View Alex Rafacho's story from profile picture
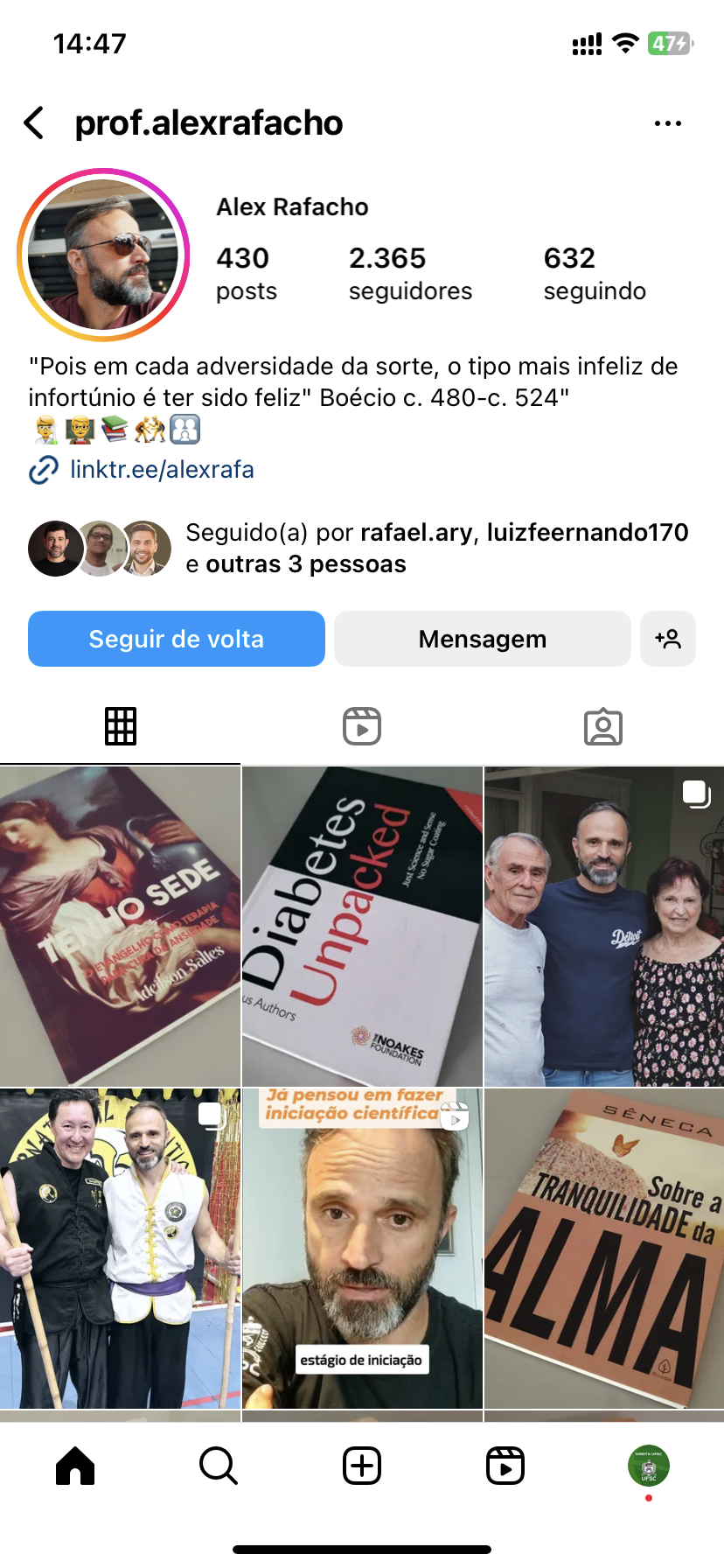Viewport: 724px width, 1568px height. [x=103, y=255]
